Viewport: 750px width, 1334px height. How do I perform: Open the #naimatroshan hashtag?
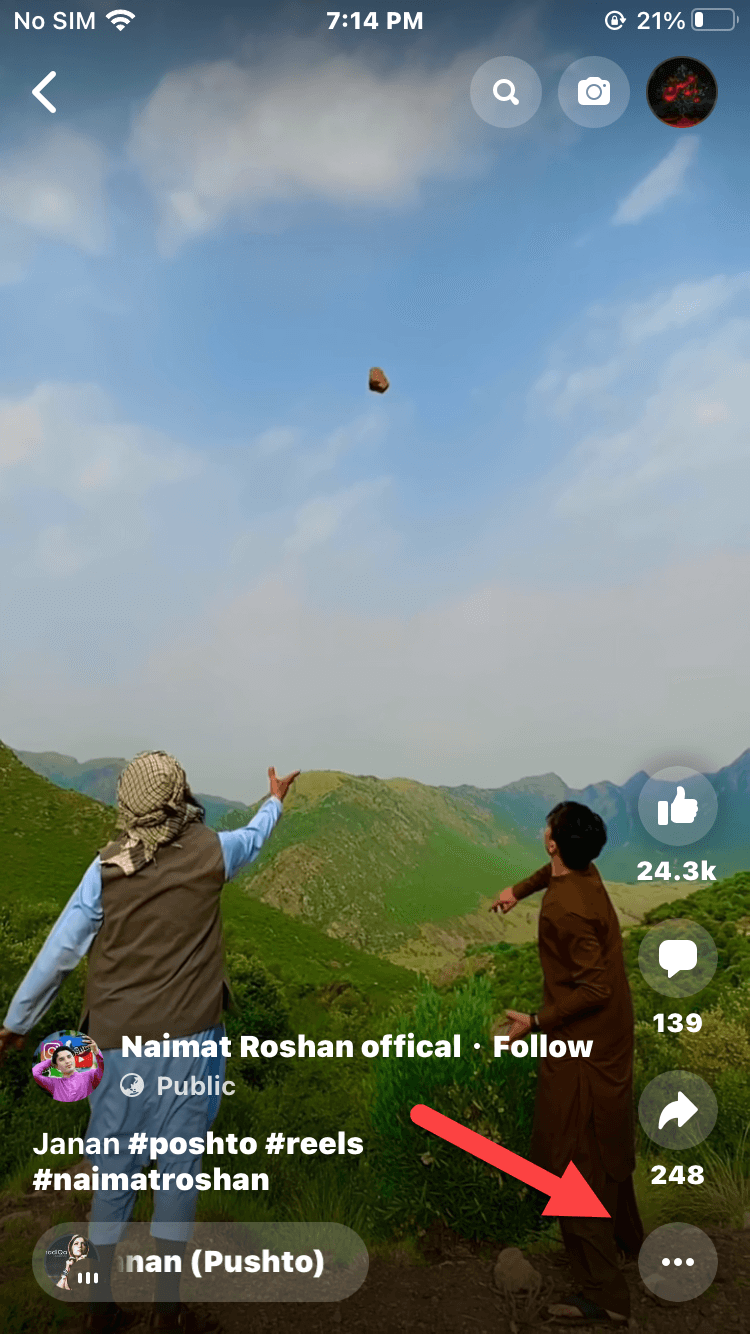pos(150,1180)
